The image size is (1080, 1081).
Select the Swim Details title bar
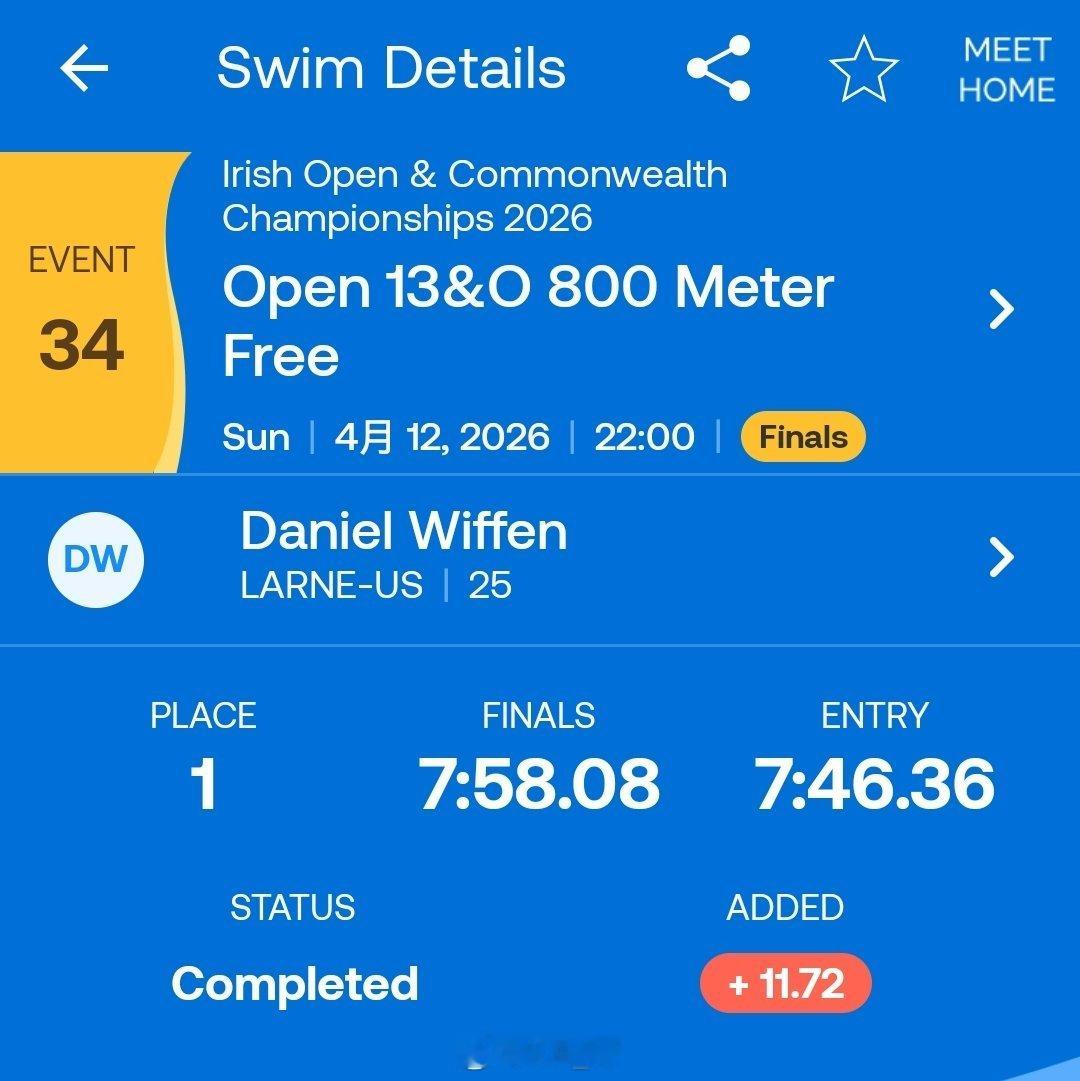point(392,68)
